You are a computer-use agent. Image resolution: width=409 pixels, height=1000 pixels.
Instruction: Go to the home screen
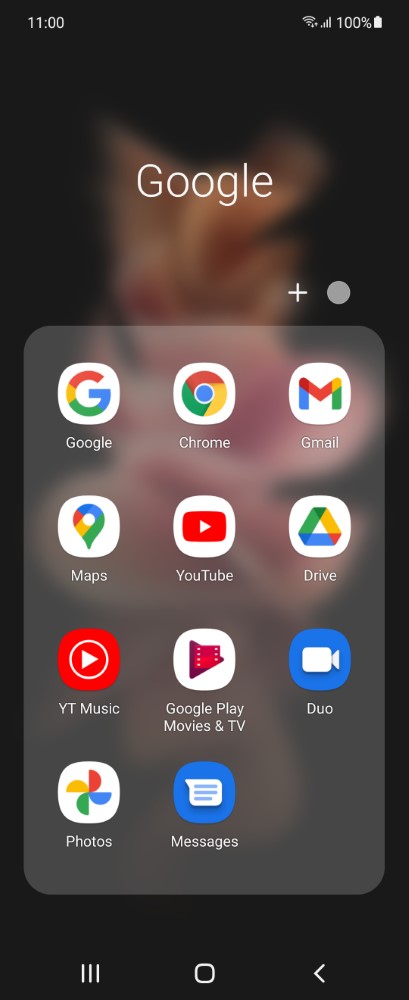204,973
